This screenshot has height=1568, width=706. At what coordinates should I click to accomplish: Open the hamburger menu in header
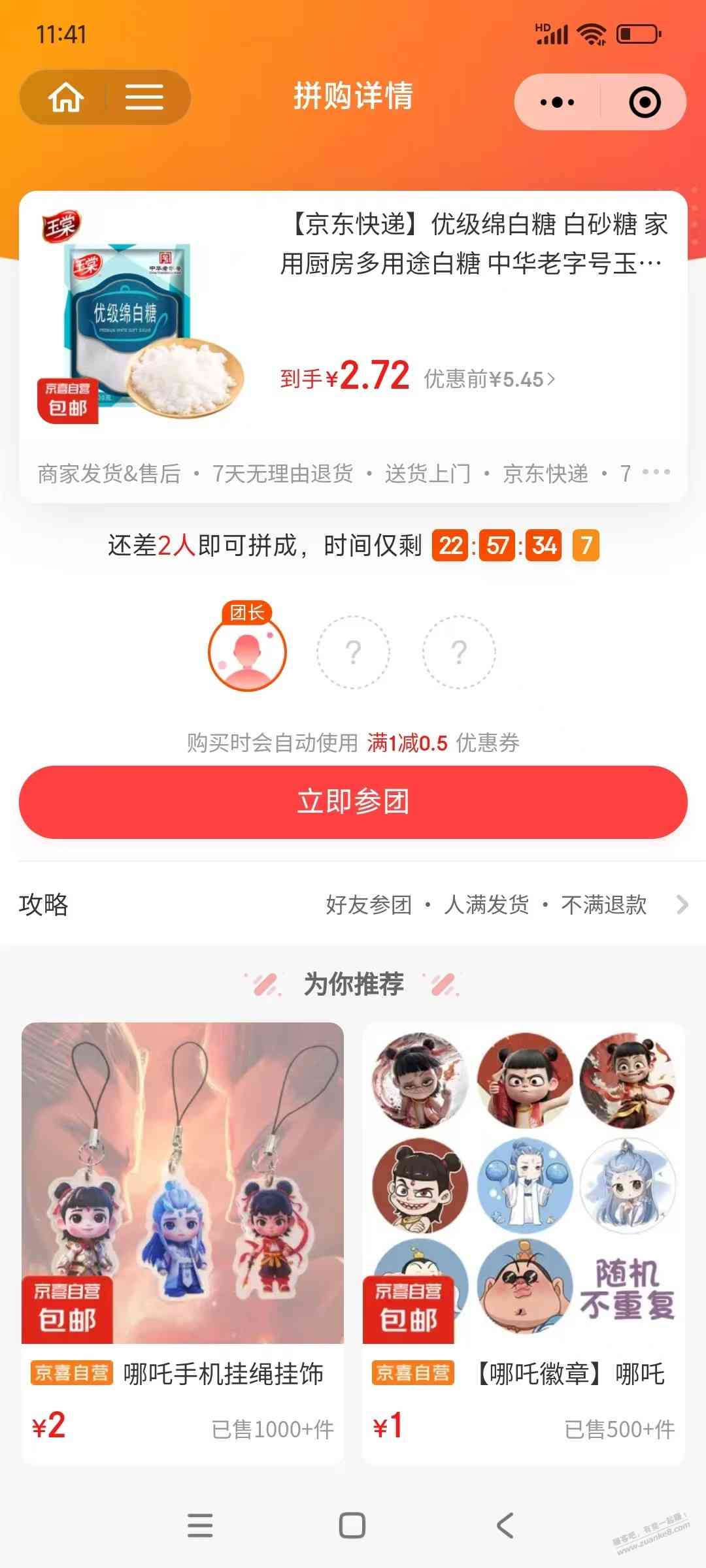pyautogui.click(x=144, y=99)
